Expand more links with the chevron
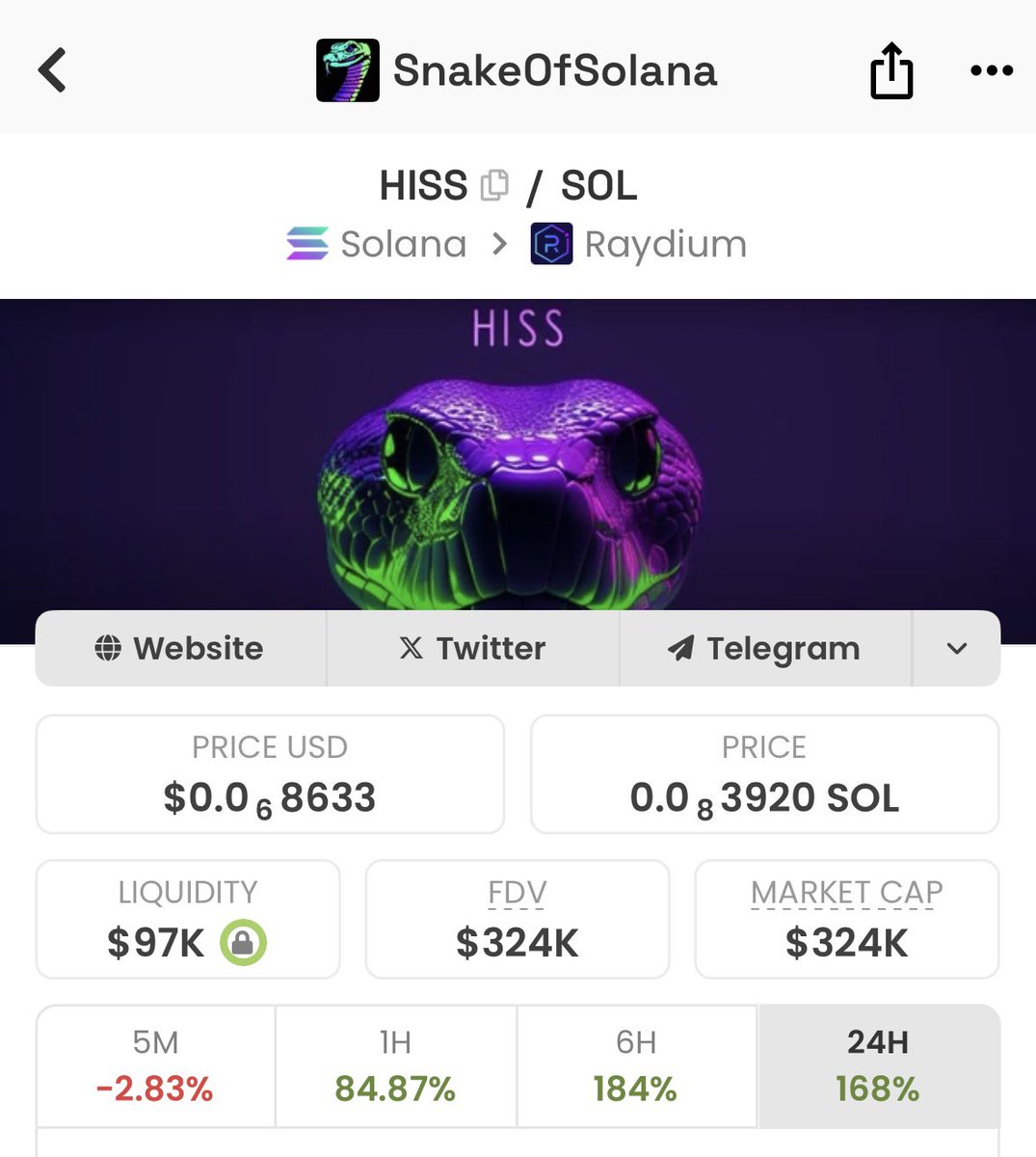The image size is (1036, 1157). 956,648
